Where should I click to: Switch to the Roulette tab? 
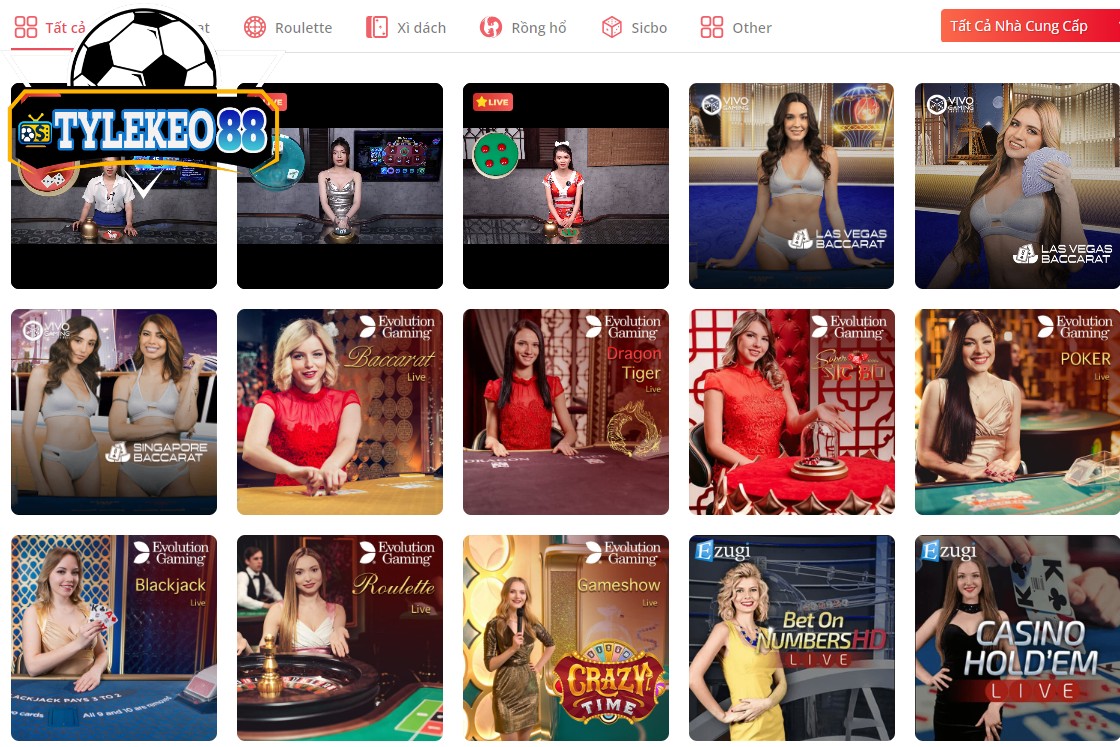tap(289, 28)
